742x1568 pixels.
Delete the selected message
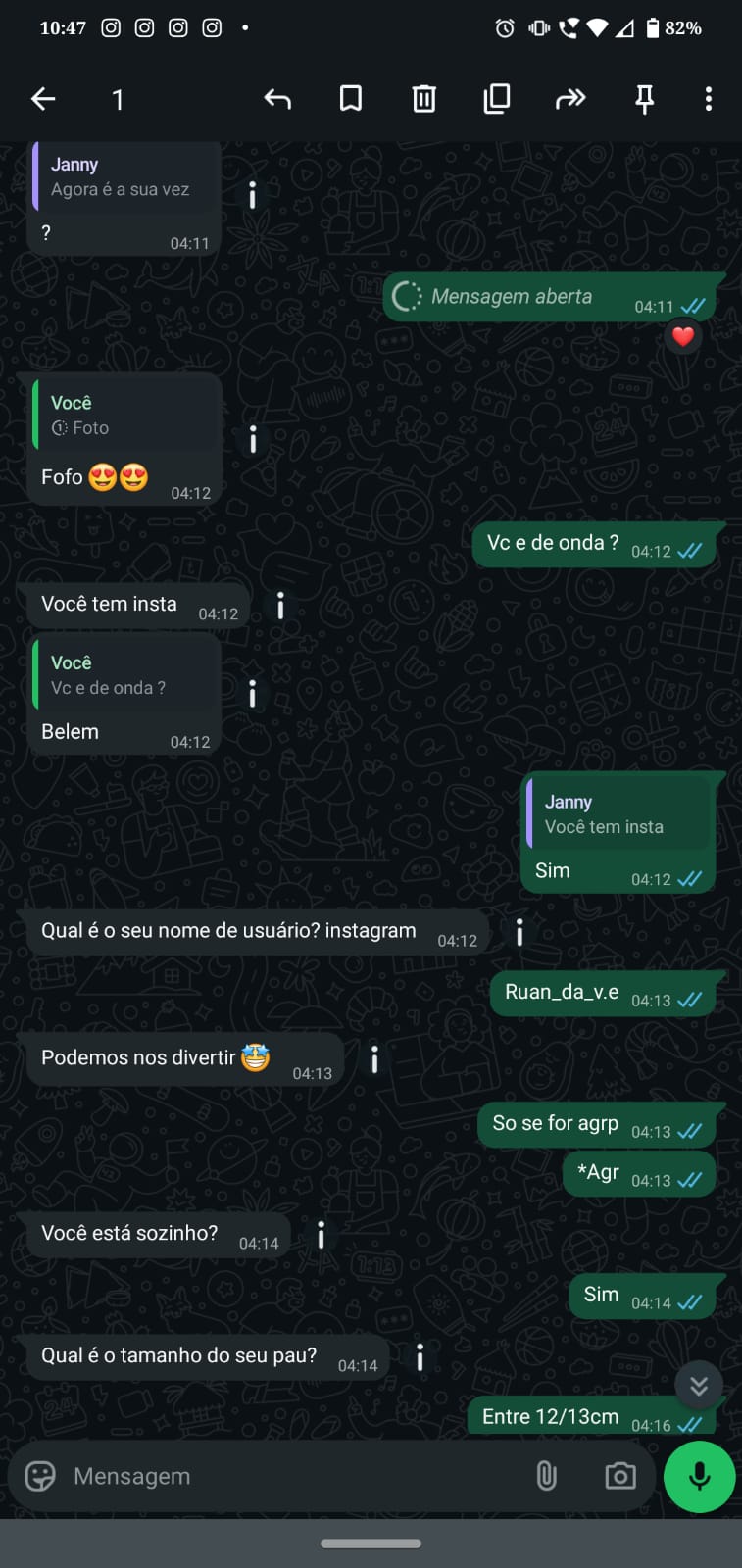[423, 99]
